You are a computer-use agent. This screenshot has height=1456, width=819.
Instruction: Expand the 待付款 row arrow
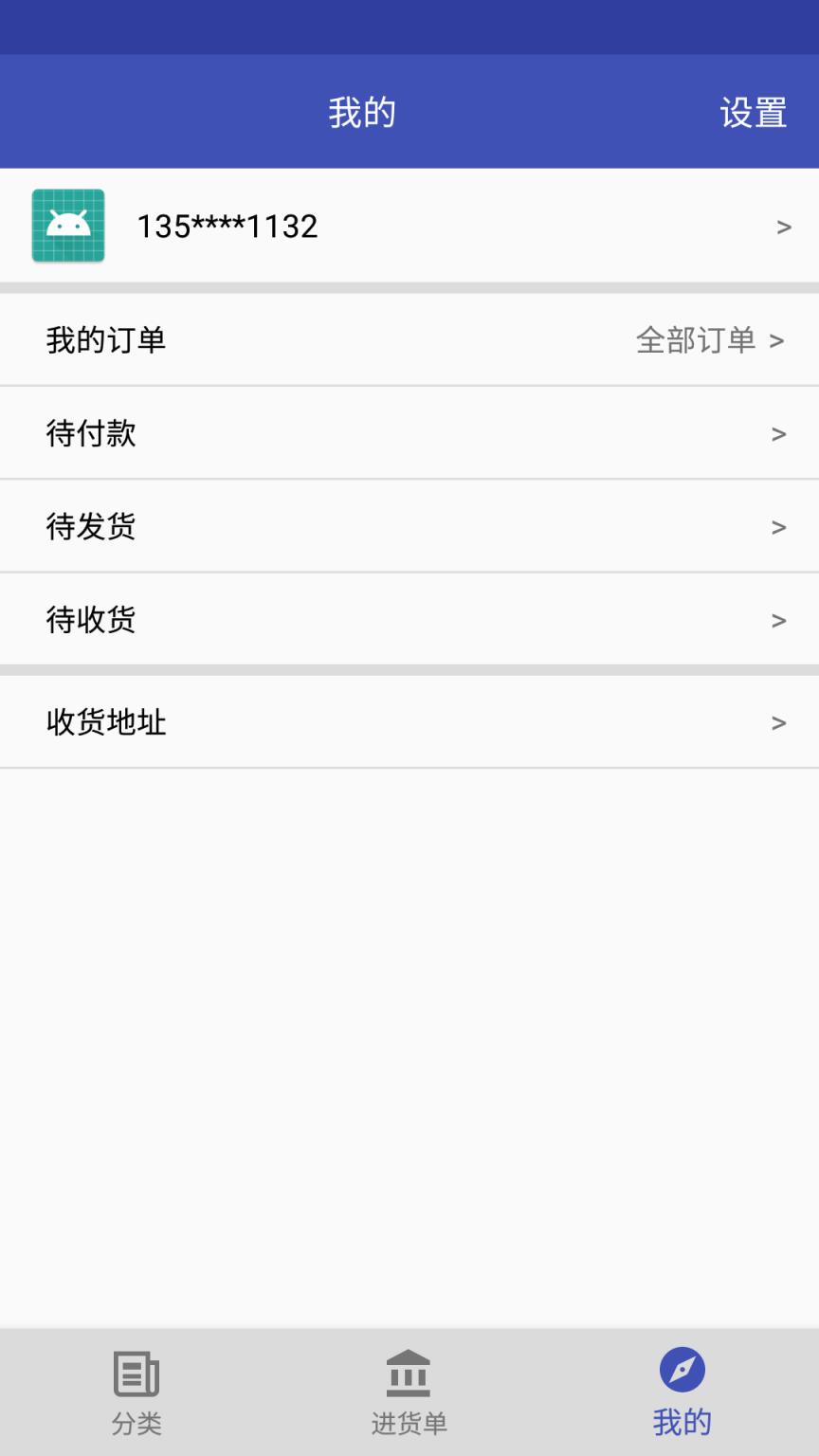point(780,432)
